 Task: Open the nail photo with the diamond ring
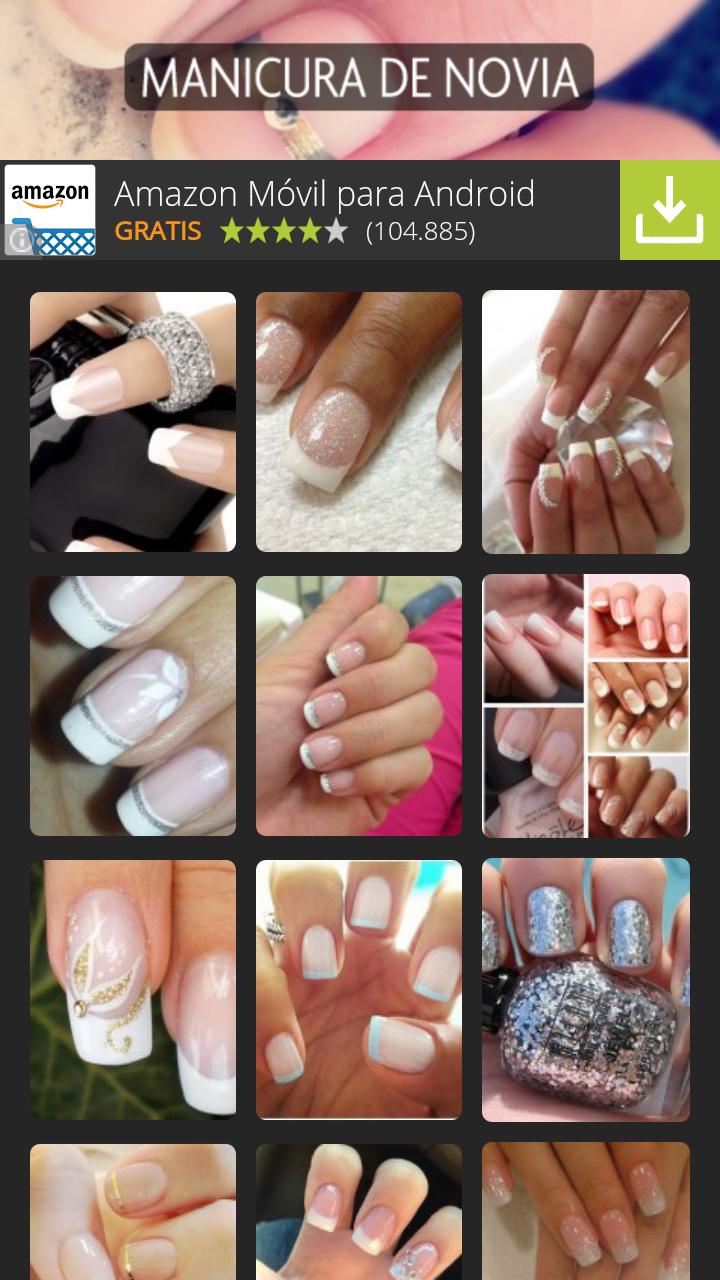pos(133,421)
